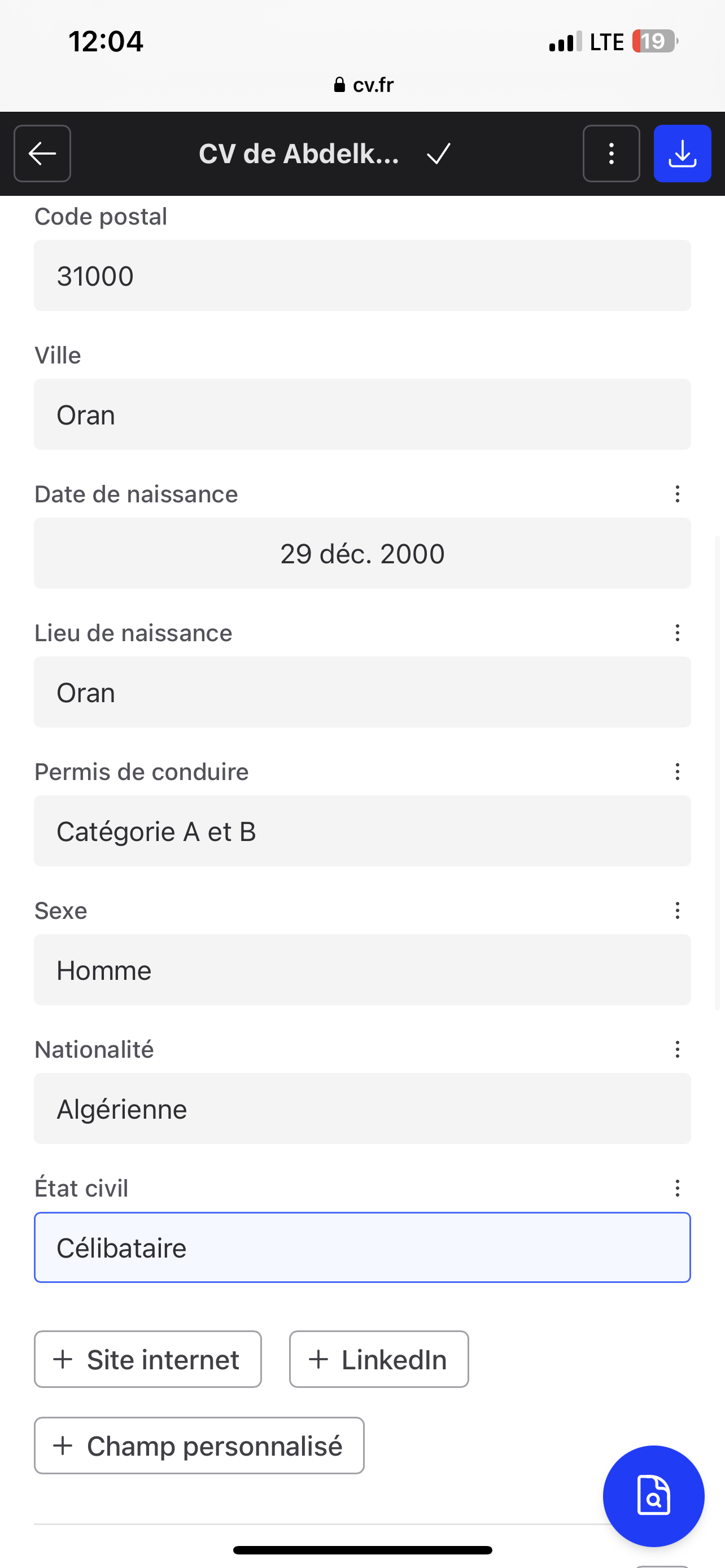Edit the Lieu de naissance field
The height and width of the screenshot is (1568, 725).
362,692
